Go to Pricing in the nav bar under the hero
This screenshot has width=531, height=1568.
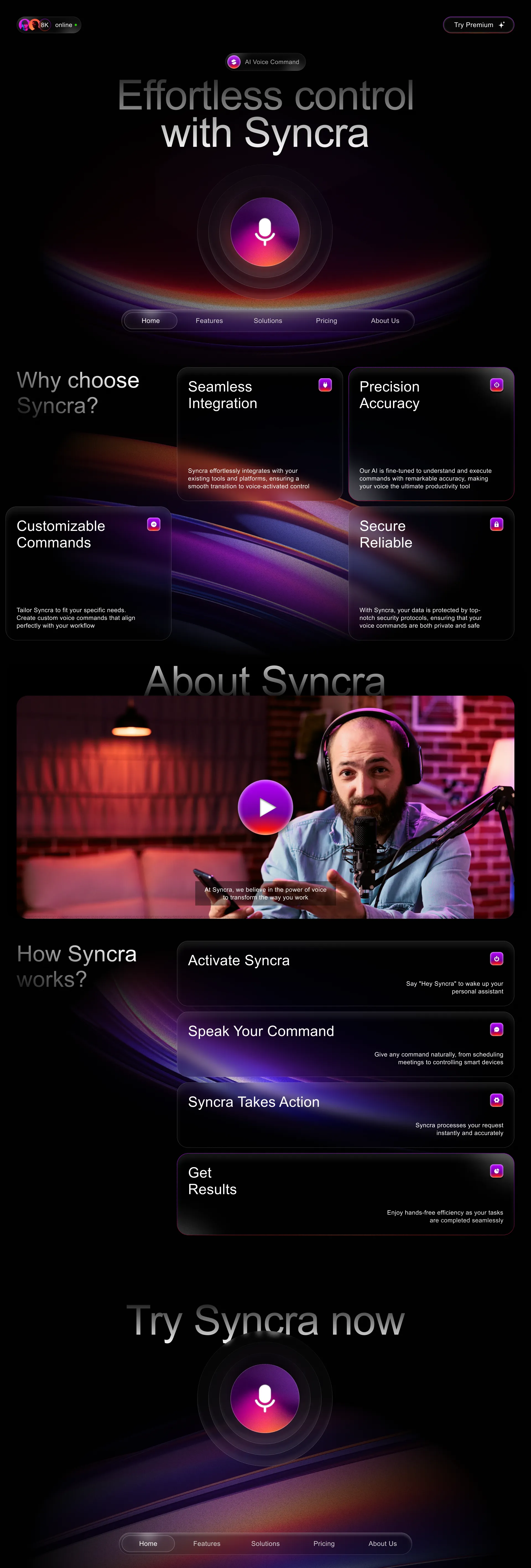[x=326, y=321]
